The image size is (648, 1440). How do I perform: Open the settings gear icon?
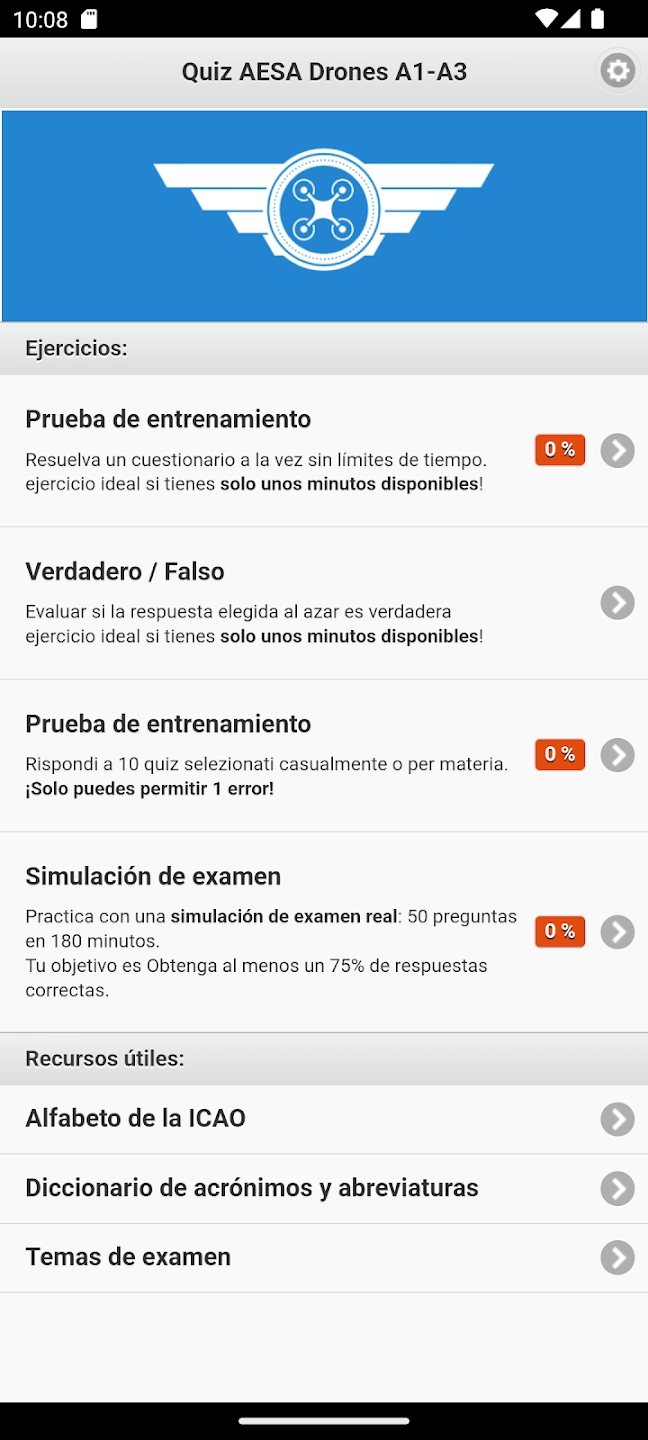click(617, 71)
